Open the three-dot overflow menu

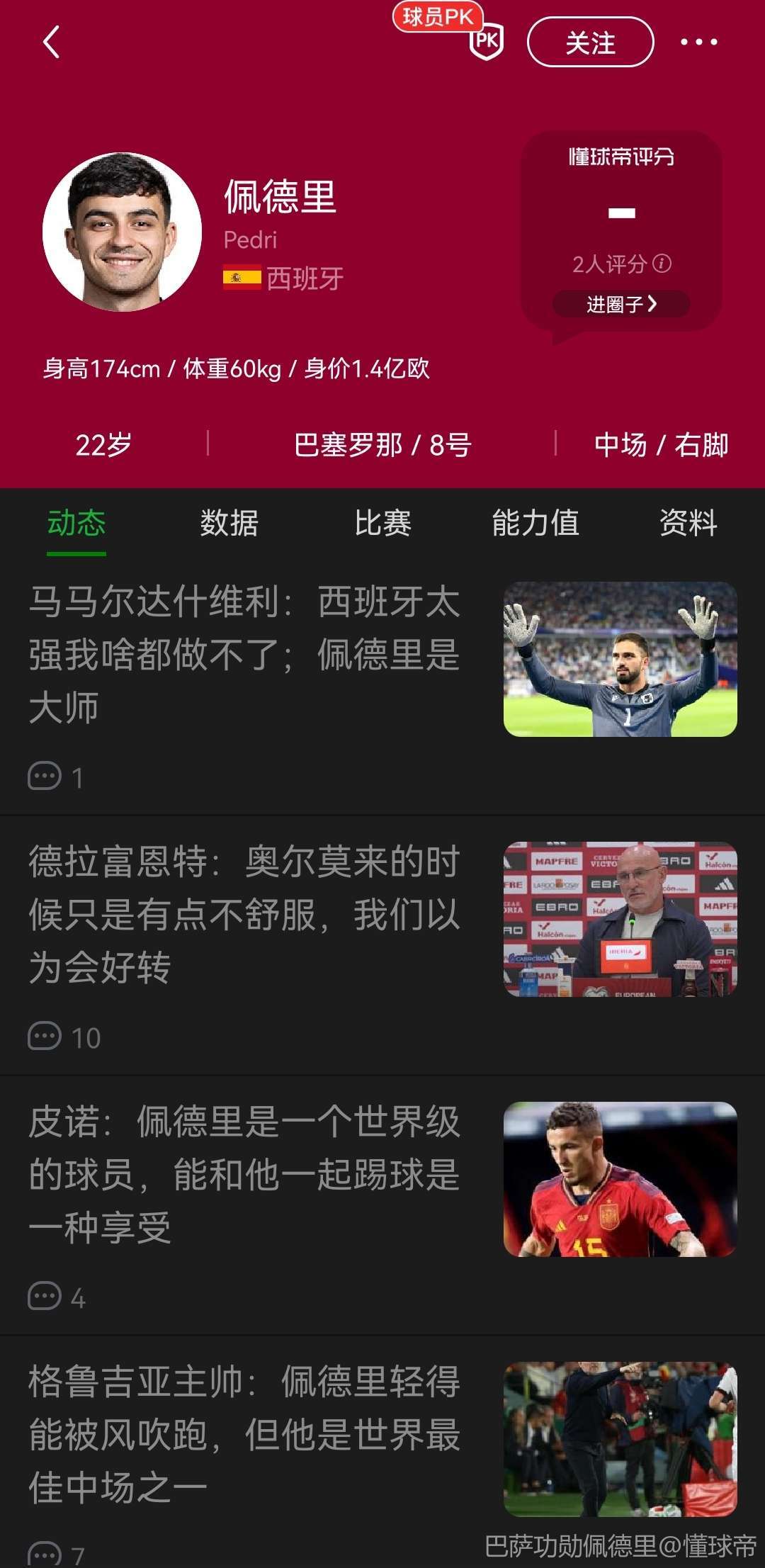pyautogui.click(x=698, y=43)
